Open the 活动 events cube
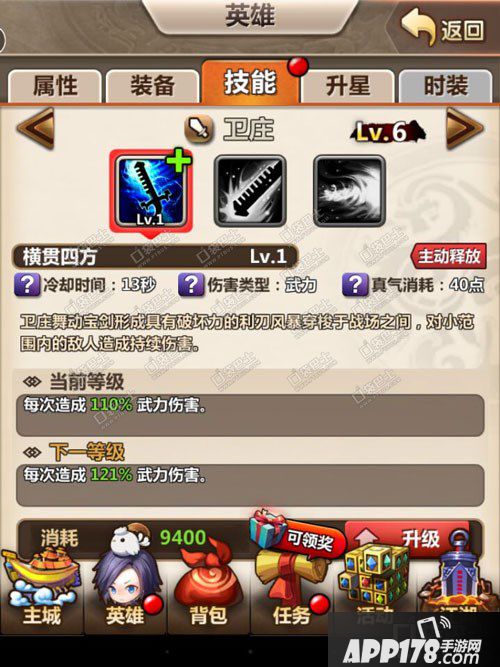This screenshot has width=500, height=667. [x=374, y=581]
